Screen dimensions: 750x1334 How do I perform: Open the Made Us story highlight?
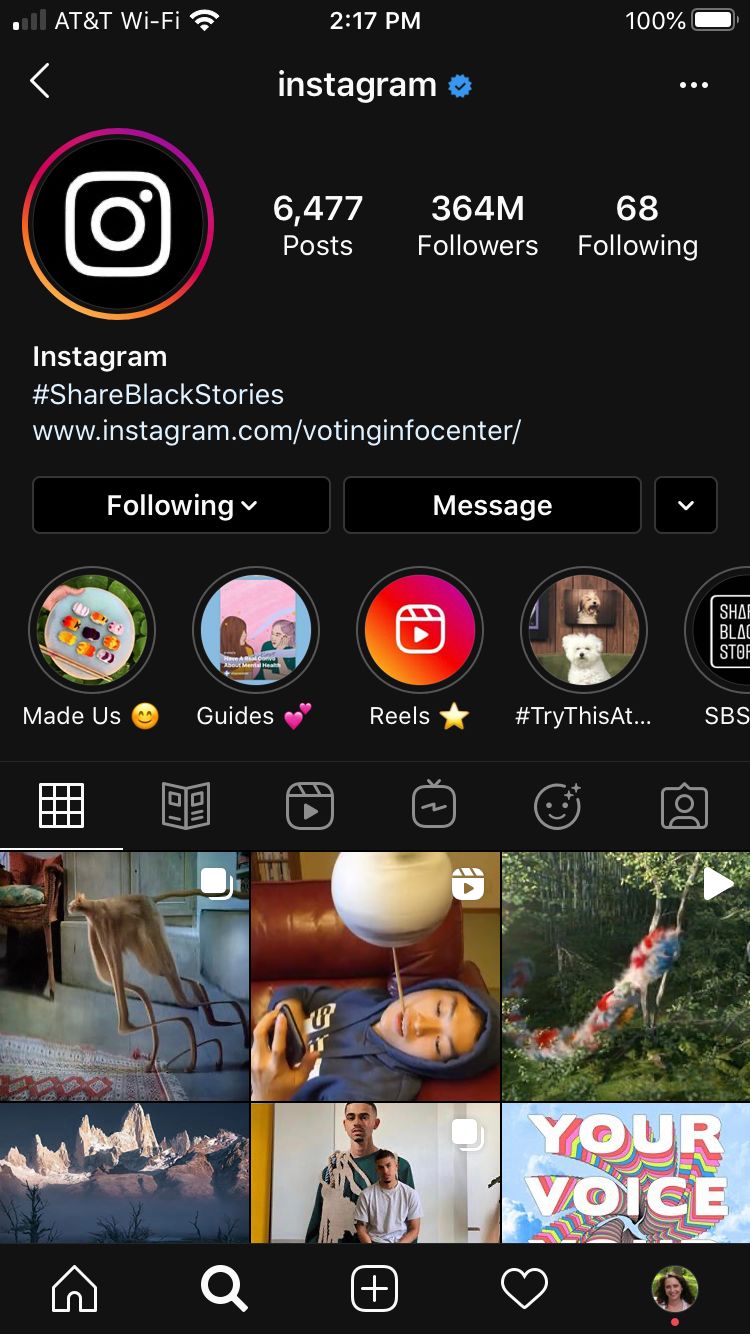tap(92, 630)
